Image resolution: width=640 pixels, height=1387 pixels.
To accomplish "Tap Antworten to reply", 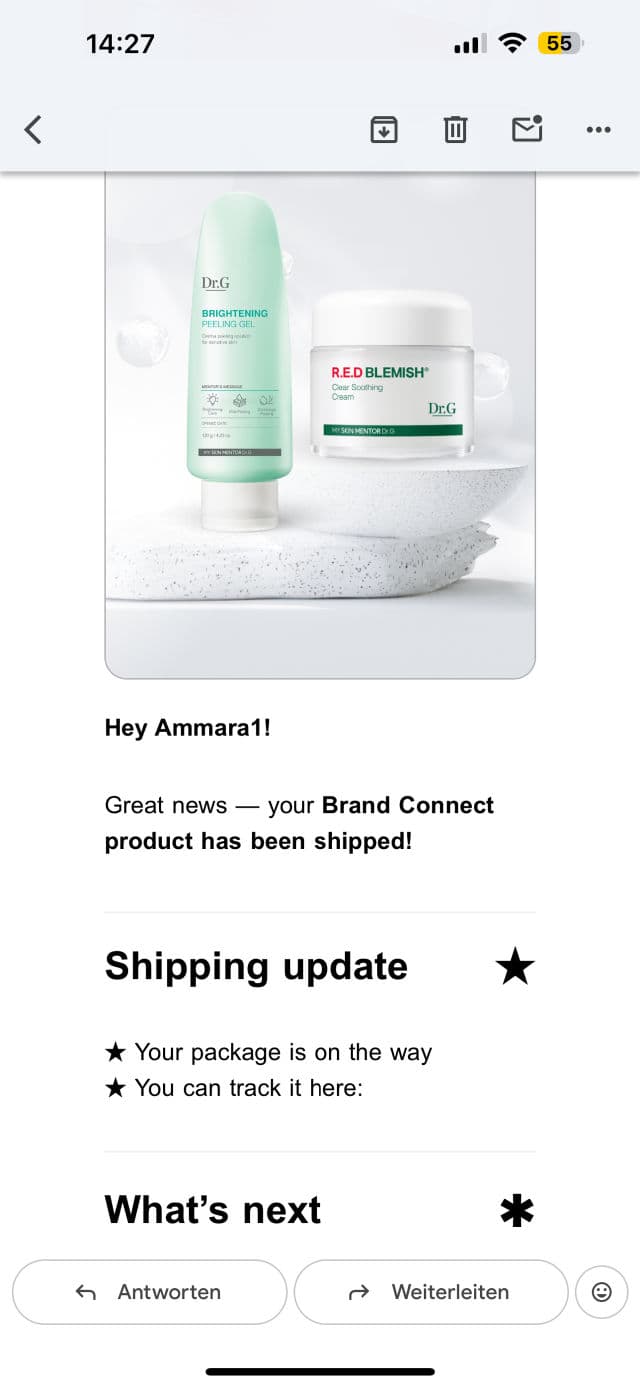I will click(x=149, y=1292).
